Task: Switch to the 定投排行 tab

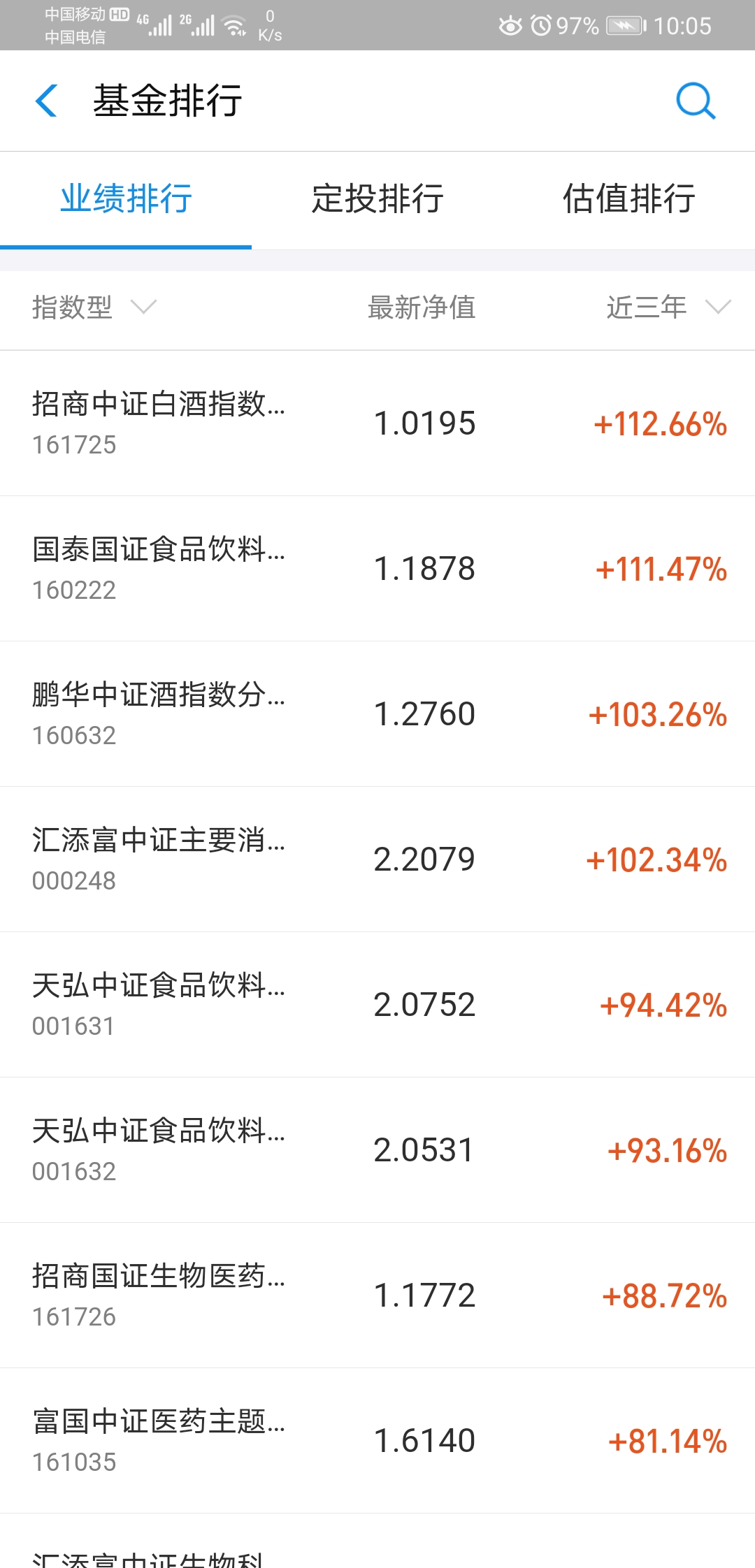Action: coord(378,199)
